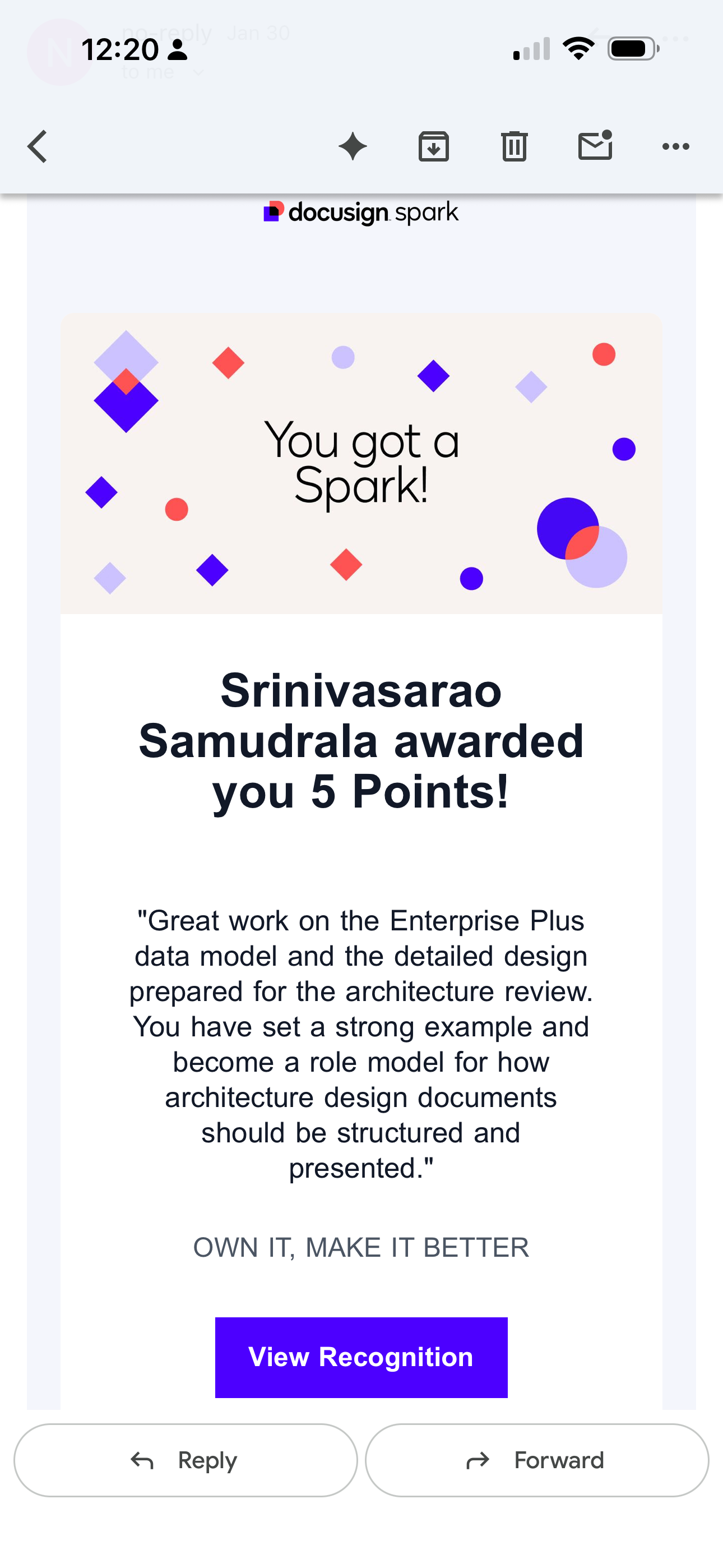Archive this email

[x=433, y=147]
